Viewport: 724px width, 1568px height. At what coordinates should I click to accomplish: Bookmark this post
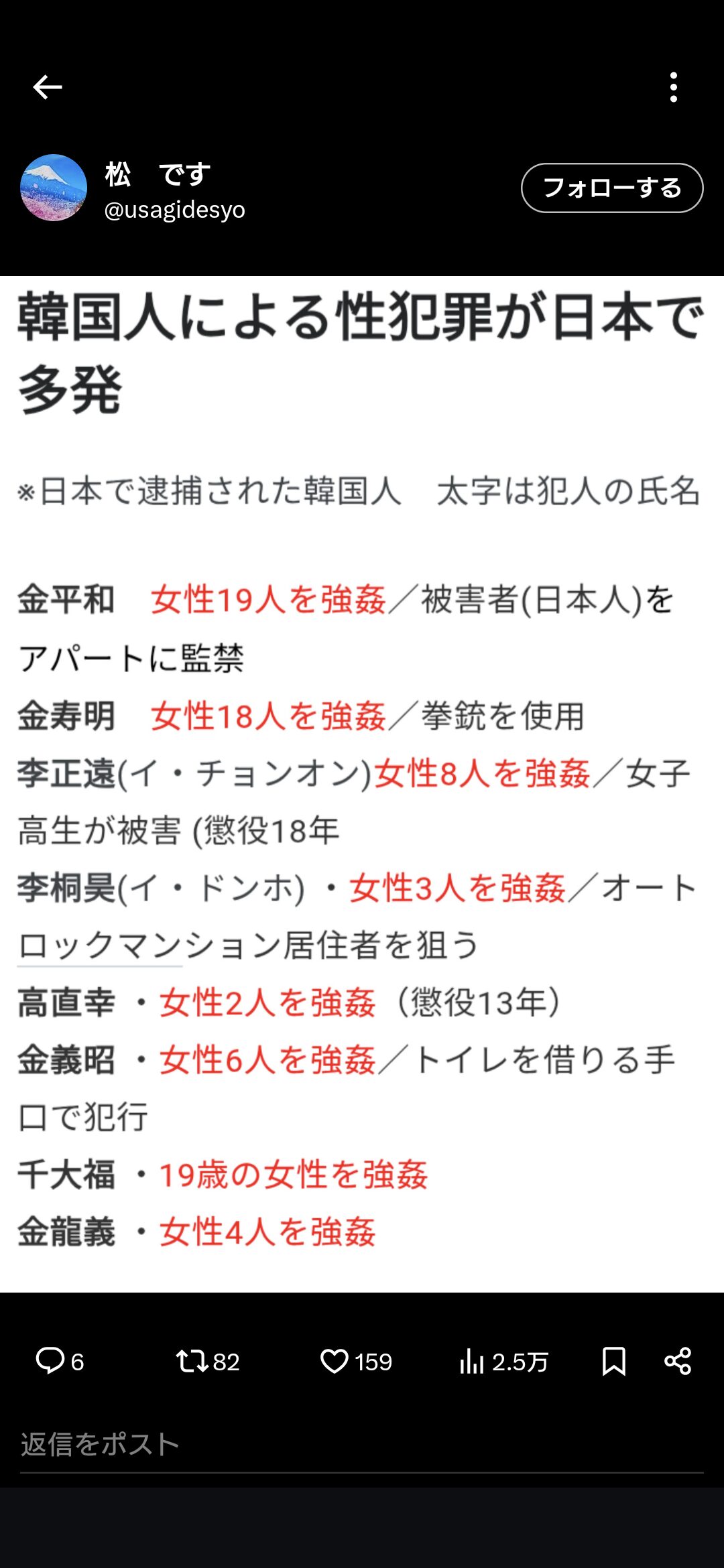614,1362
